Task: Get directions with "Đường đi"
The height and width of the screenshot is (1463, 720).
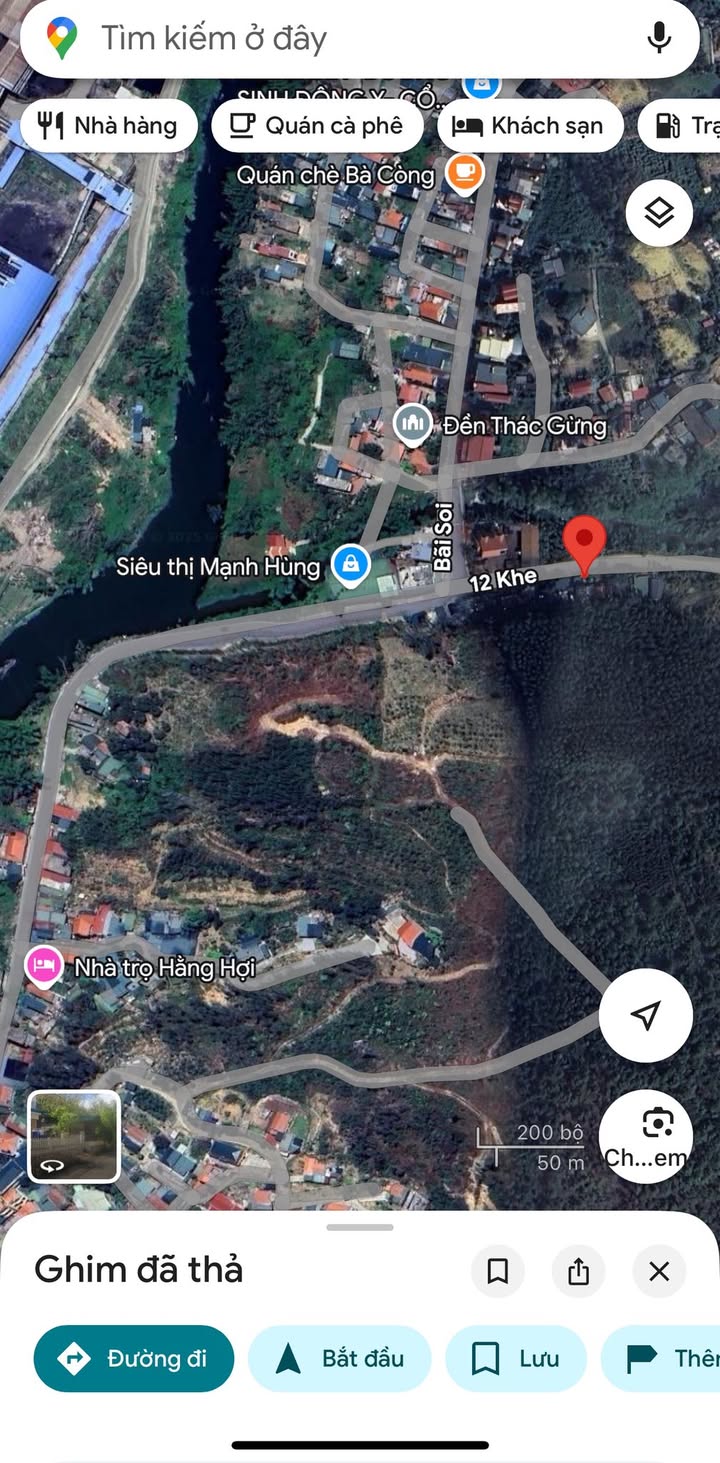Action: point(134,1358)
